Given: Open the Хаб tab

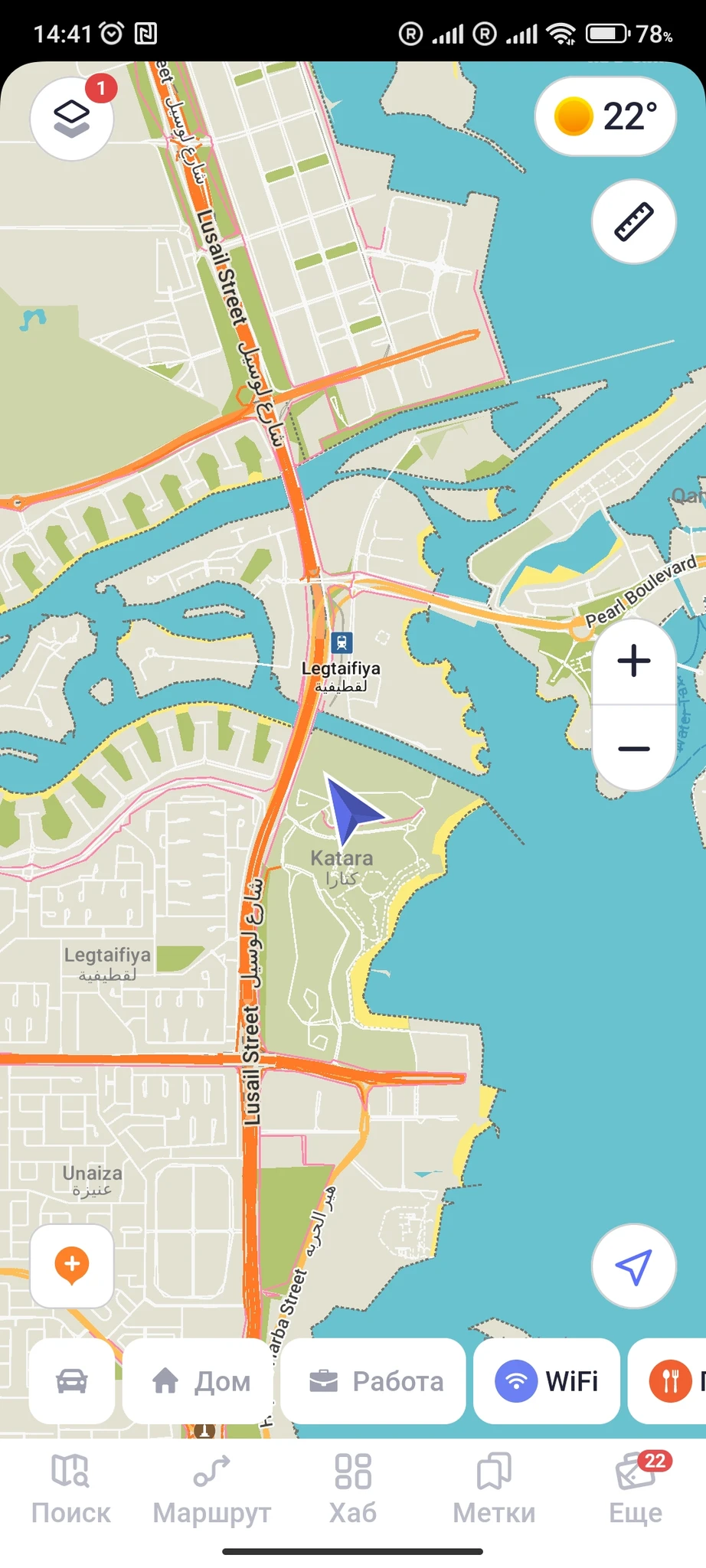Looking at the screenshot, I should coord(353,1489).
